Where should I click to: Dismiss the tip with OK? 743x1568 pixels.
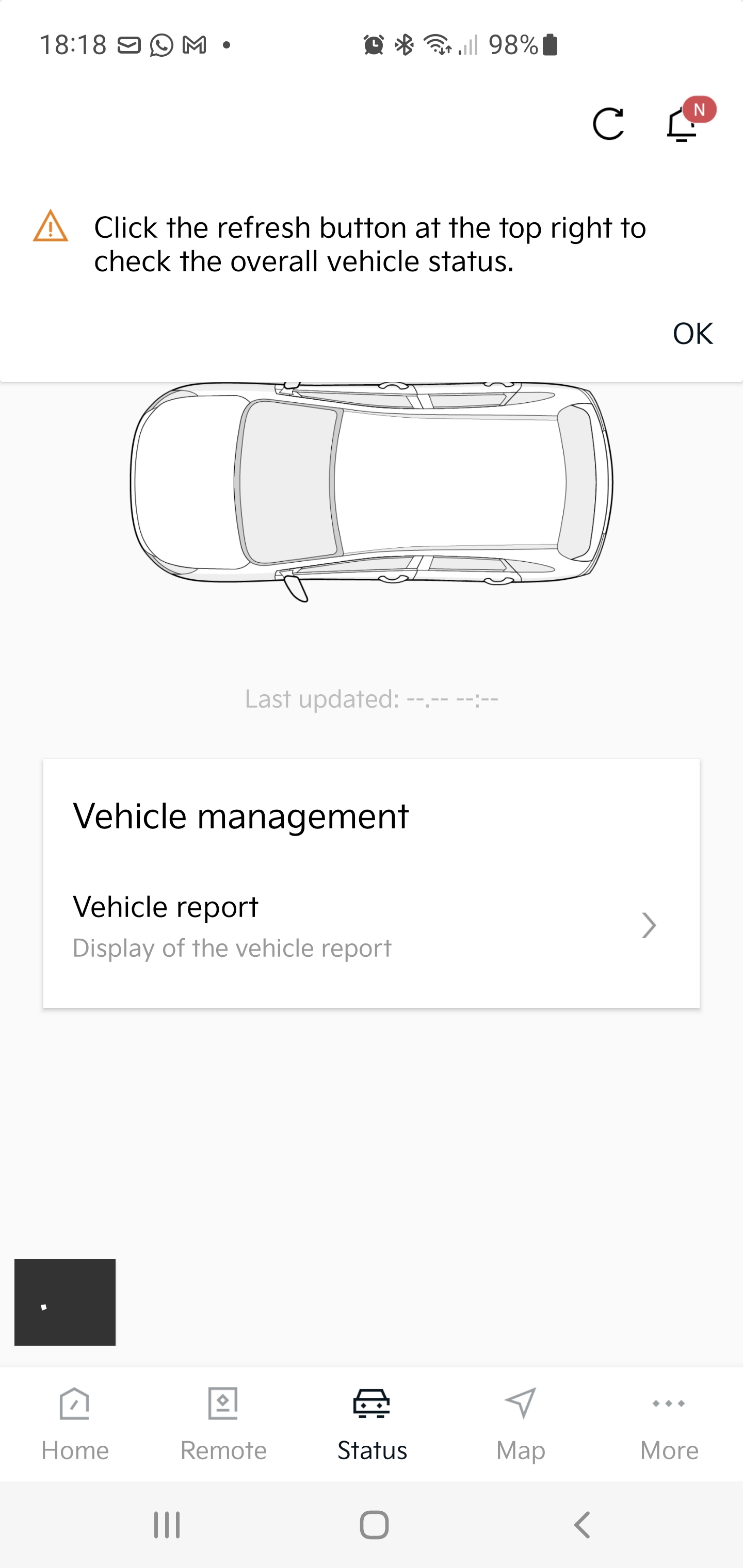(692, 334)
